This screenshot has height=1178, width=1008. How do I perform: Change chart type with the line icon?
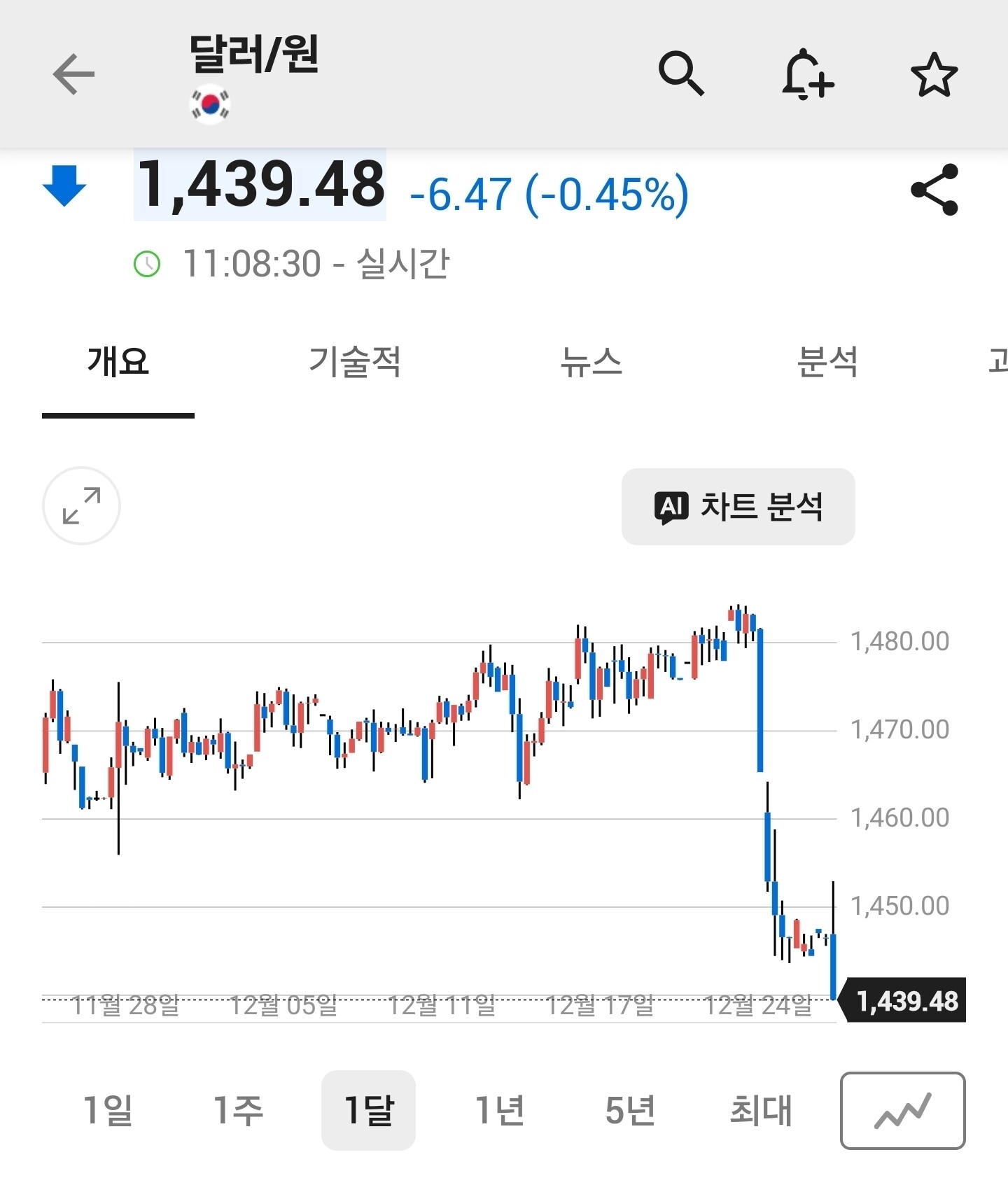pyautogui.click(x=902, y=1111)
